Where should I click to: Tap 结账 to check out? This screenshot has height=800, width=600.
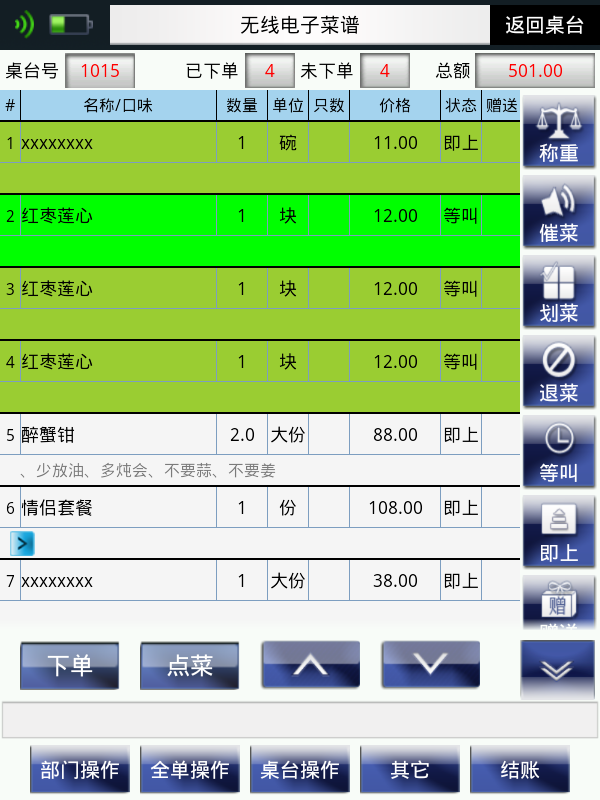pyautogui.click(x=520, y=770)
